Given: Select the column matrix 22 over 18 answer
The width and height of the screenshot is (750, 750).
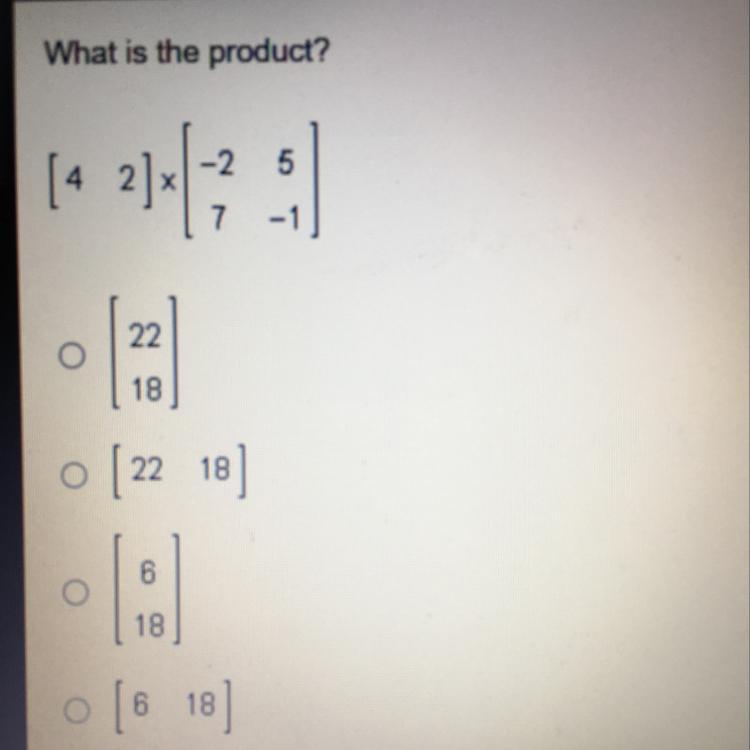Looking at the screenshot, I should point(72,355).
